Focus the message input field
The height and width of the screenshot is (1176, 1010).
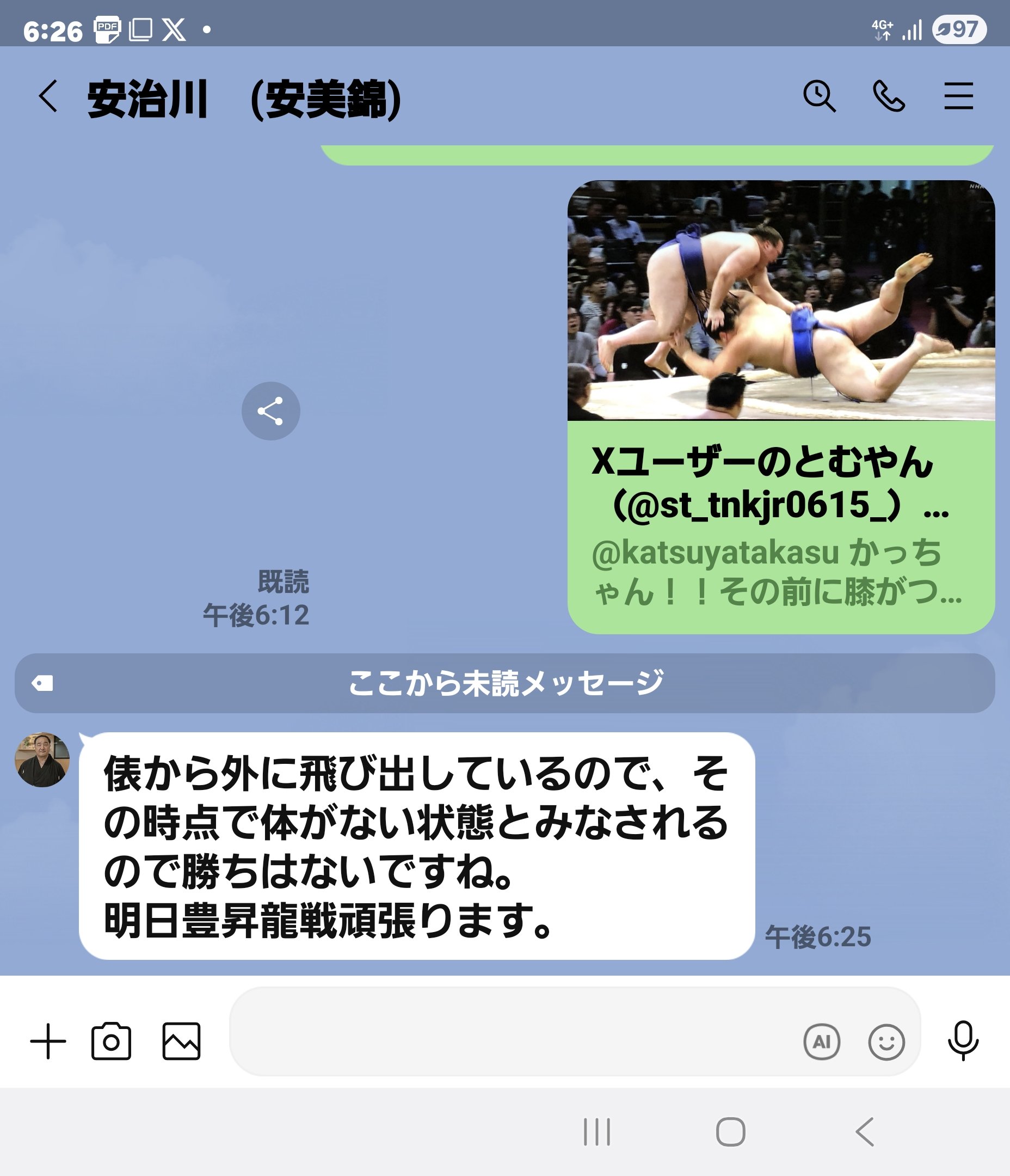(x=510, y=1032)
